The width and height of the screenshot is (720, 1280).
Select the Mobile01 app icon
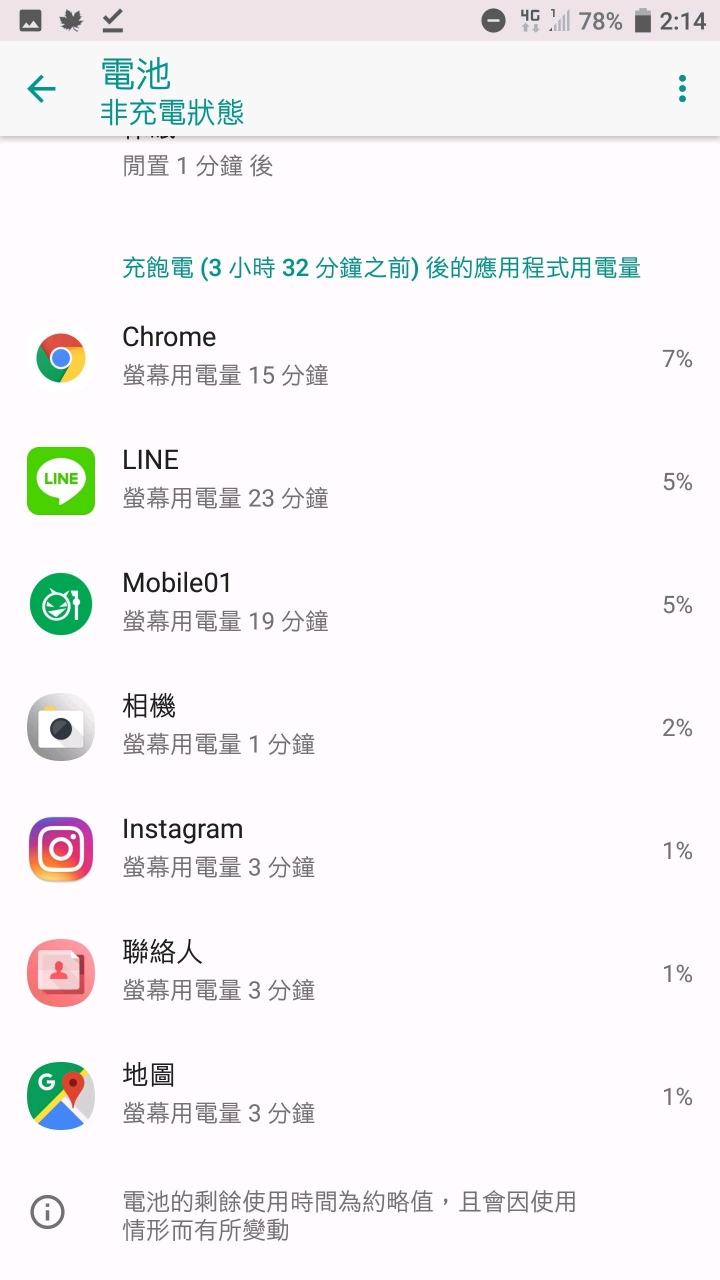pyautogui.click(x=60, y=604)
